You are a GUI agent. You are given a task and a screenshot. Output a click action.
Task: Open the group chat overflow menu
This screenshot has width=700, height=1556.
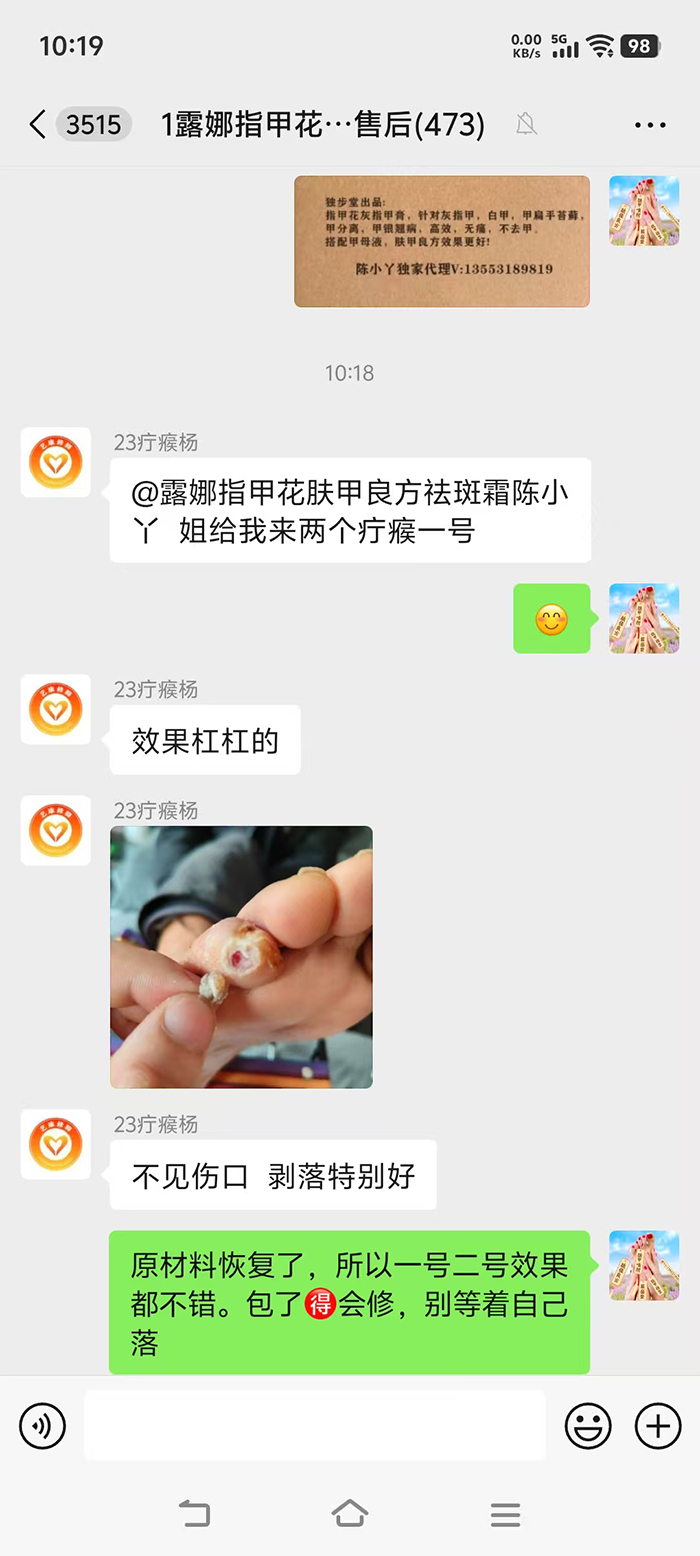click(650, 125)
